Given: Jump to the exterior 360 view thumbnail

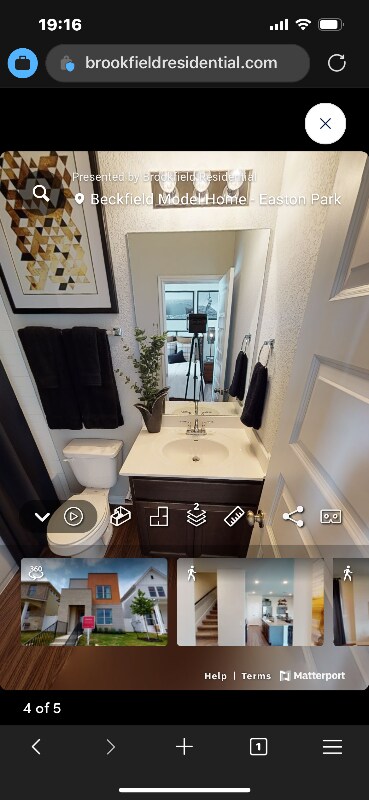Looking at the screenshot, I should 94,602.
